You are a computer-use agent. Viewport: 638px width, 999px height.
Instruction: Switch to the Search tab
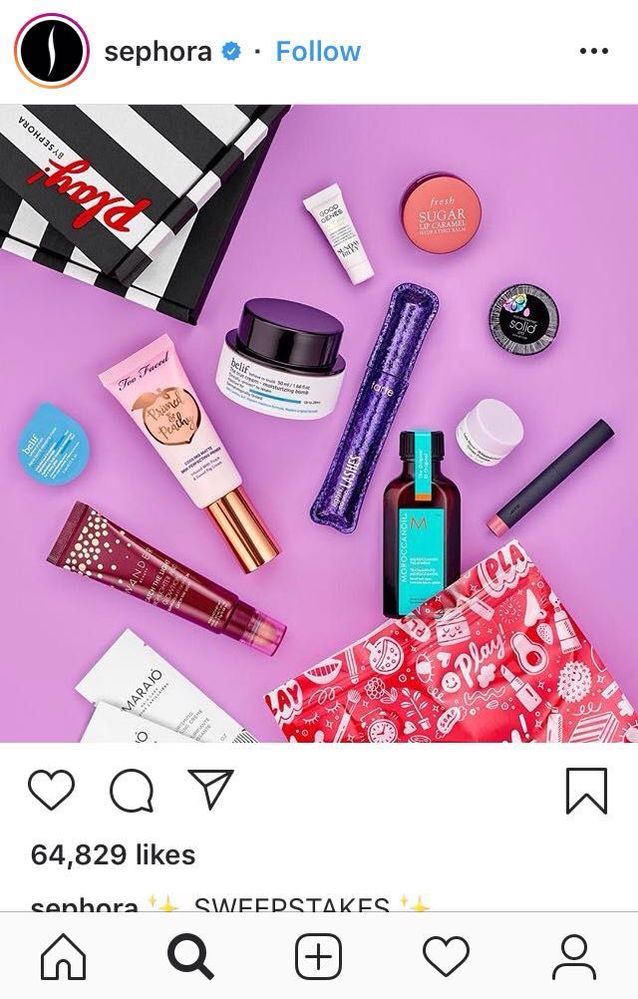click(x=190, y=957)
